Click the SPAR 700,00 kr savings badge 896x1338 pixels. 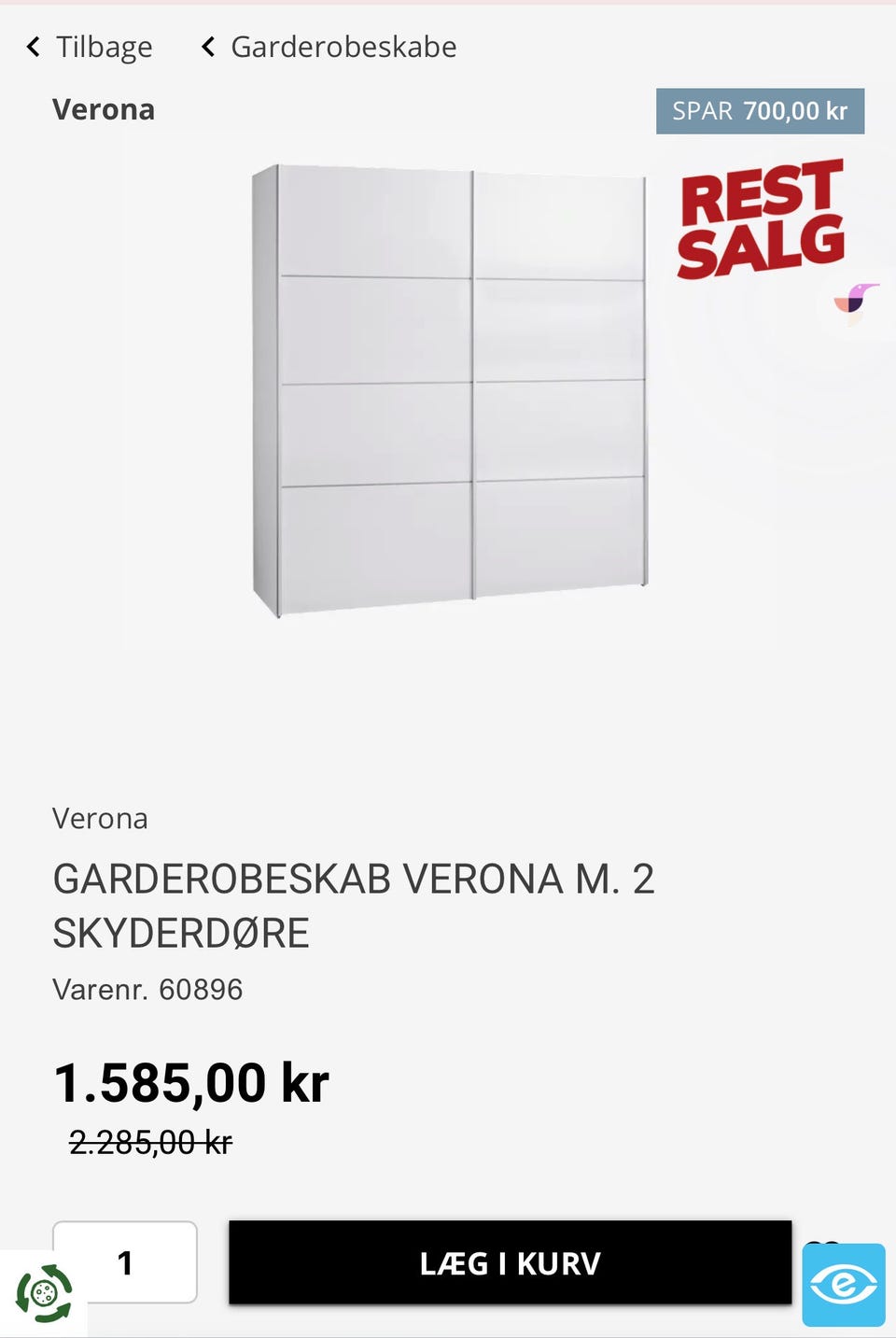click(760, 110)
